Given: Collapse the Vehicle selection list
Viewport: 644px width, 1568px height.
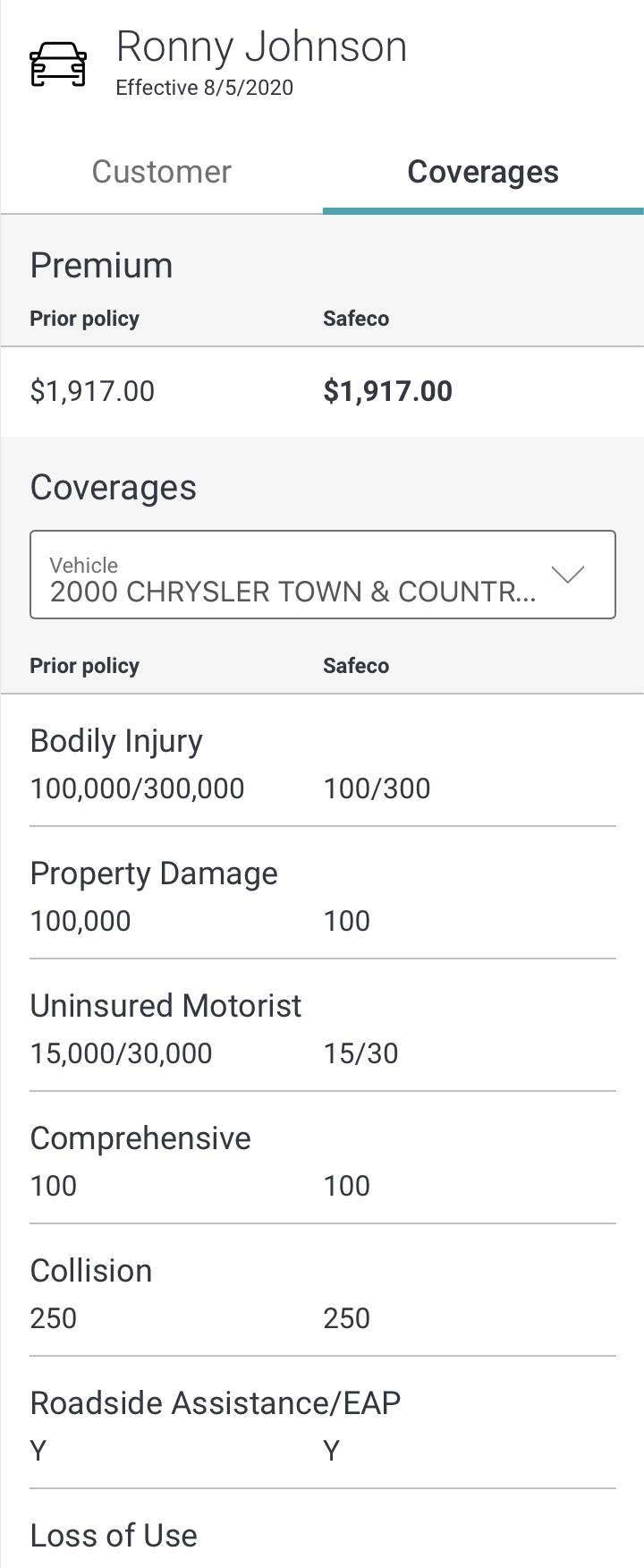Looking at the screenshot, I should coord(570,575).
